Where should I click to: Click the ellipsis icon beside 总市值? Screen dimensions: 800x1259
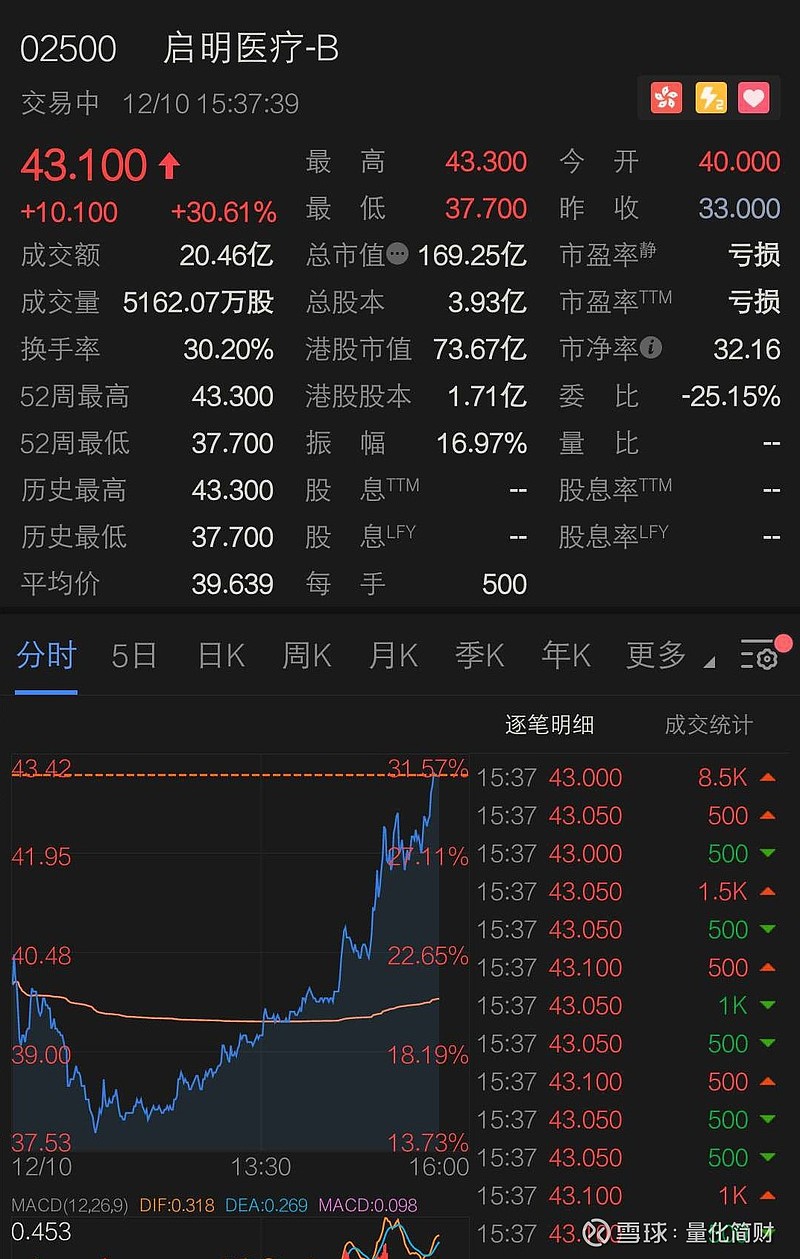(x=397, y=254)
